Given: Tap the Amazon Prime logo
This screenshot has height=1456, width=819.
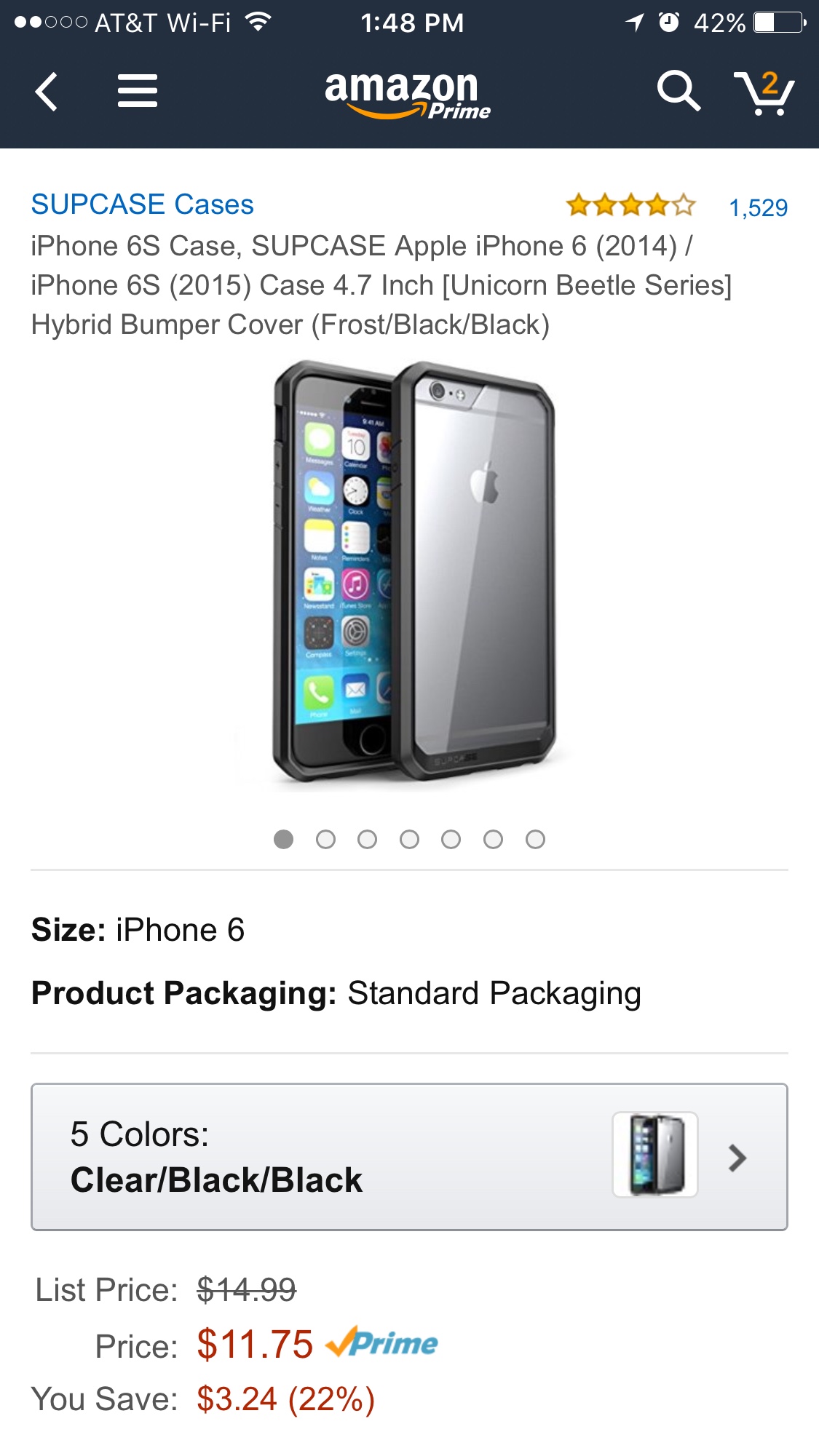Looking at the screenshot, I should (x=407, y=95).
